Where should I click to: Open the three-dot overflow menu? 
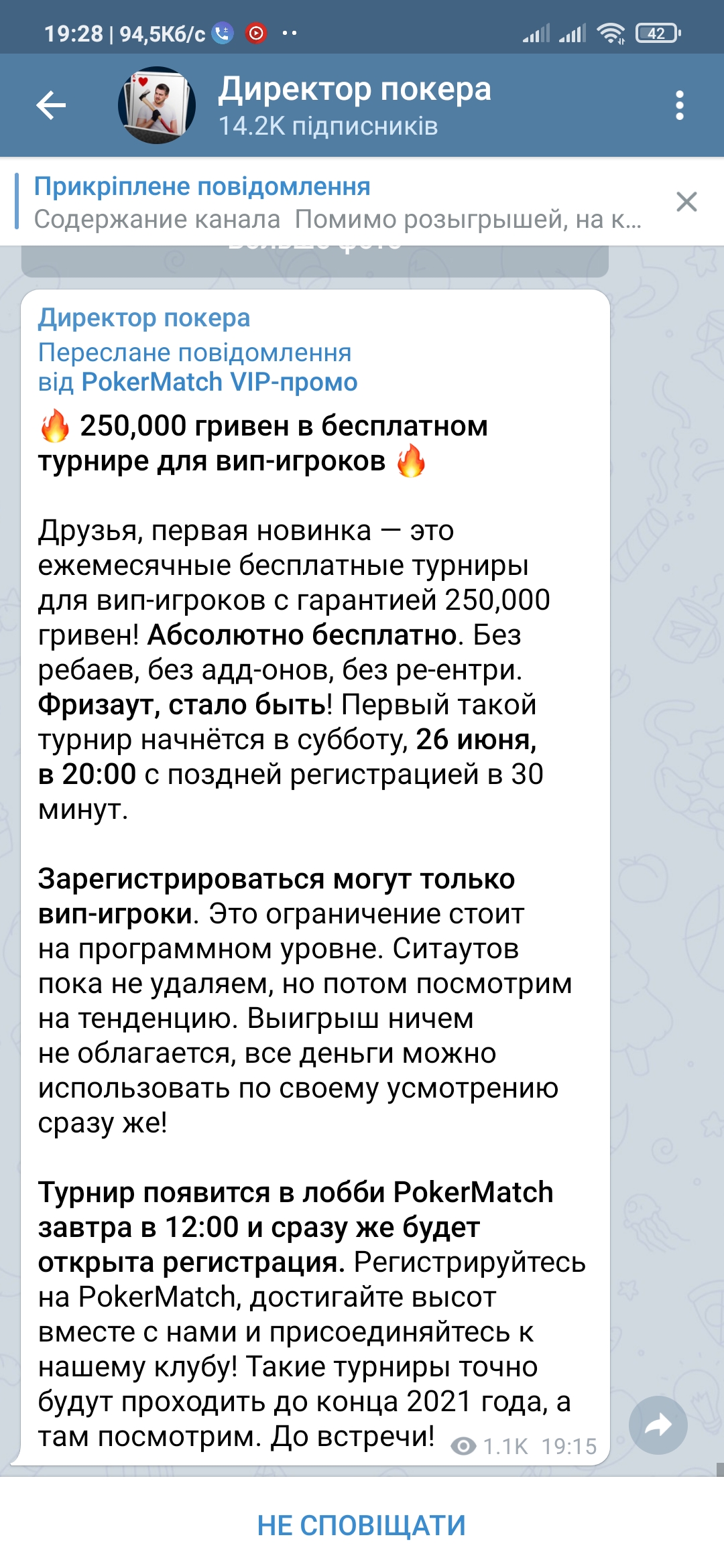[679, 105]
